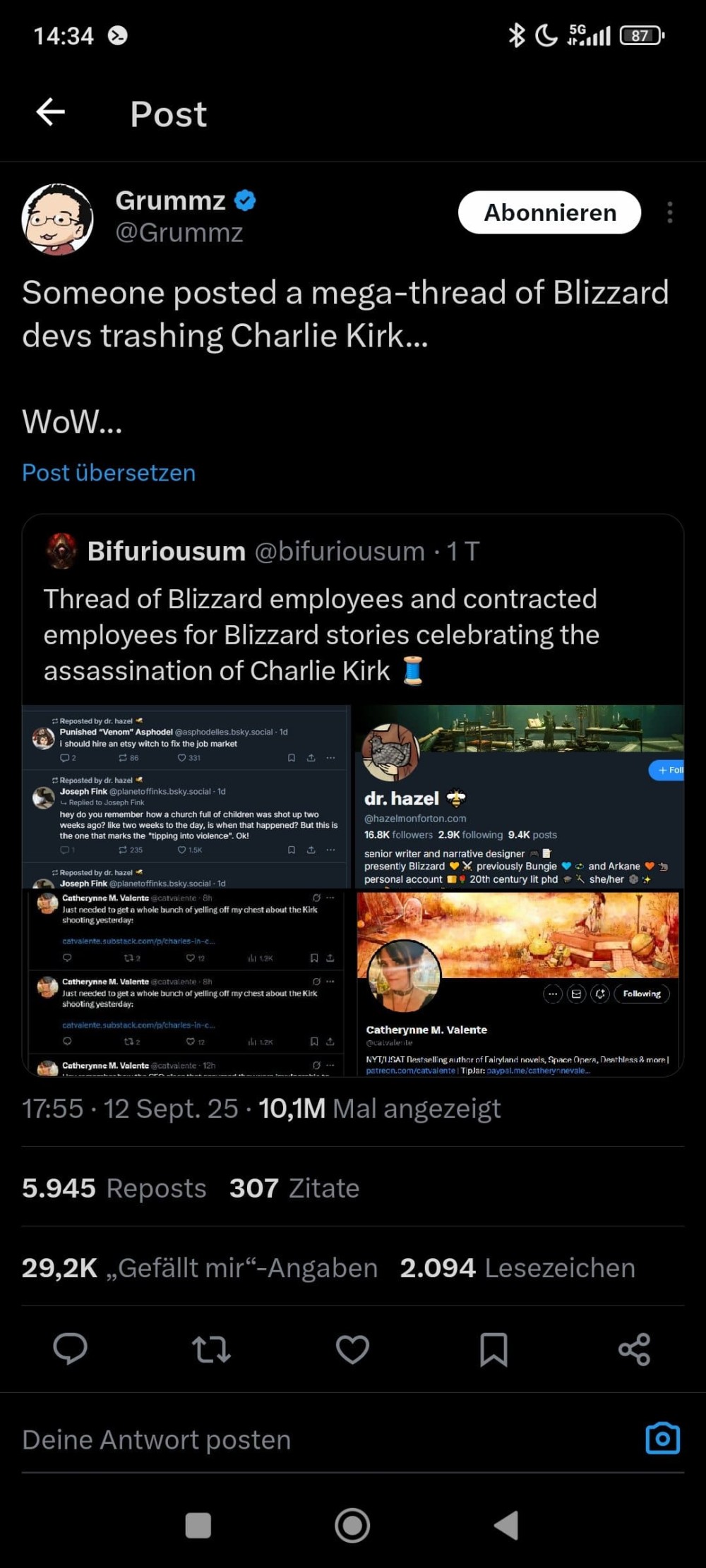Bookmark this post

coord(493,1349)
